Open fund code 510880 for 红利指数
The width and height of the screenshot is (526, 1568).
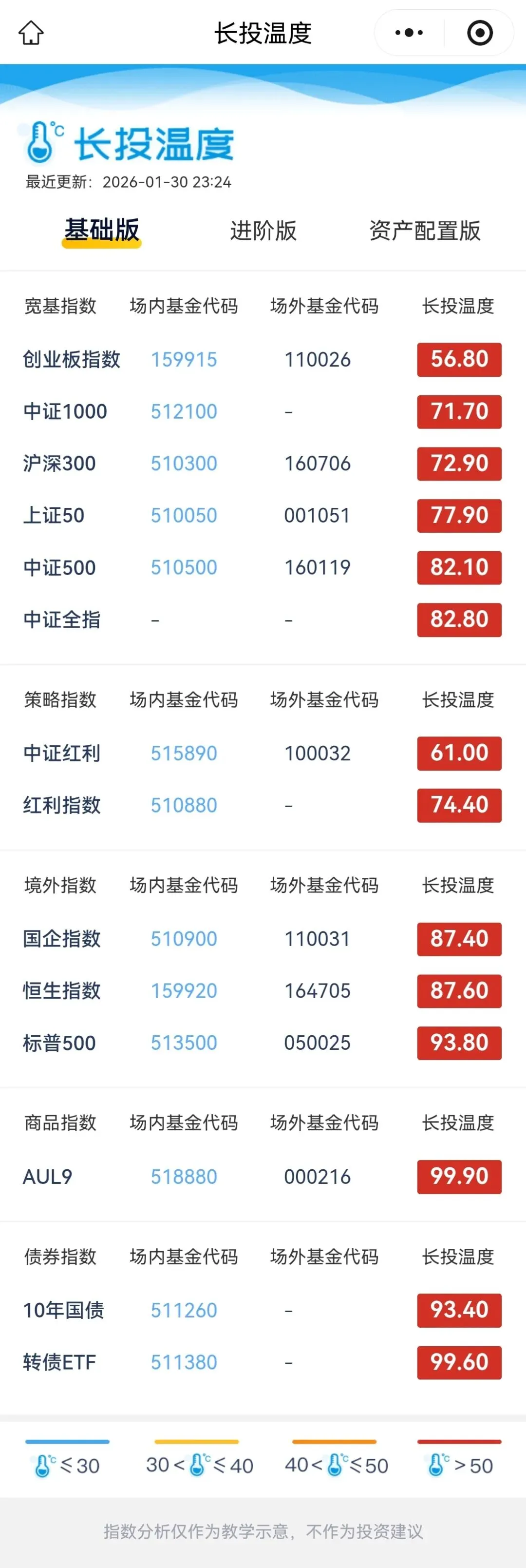(x=184, y=805)
